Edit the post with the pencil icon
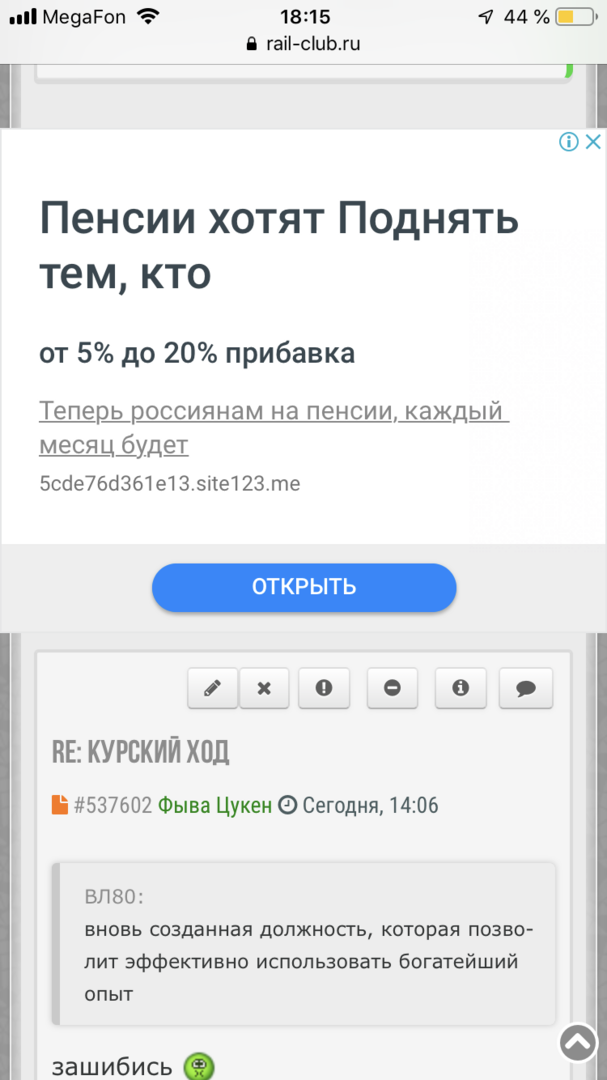Screen dimensions: 607x1080 pyautogui.click(x=212, y=688)
